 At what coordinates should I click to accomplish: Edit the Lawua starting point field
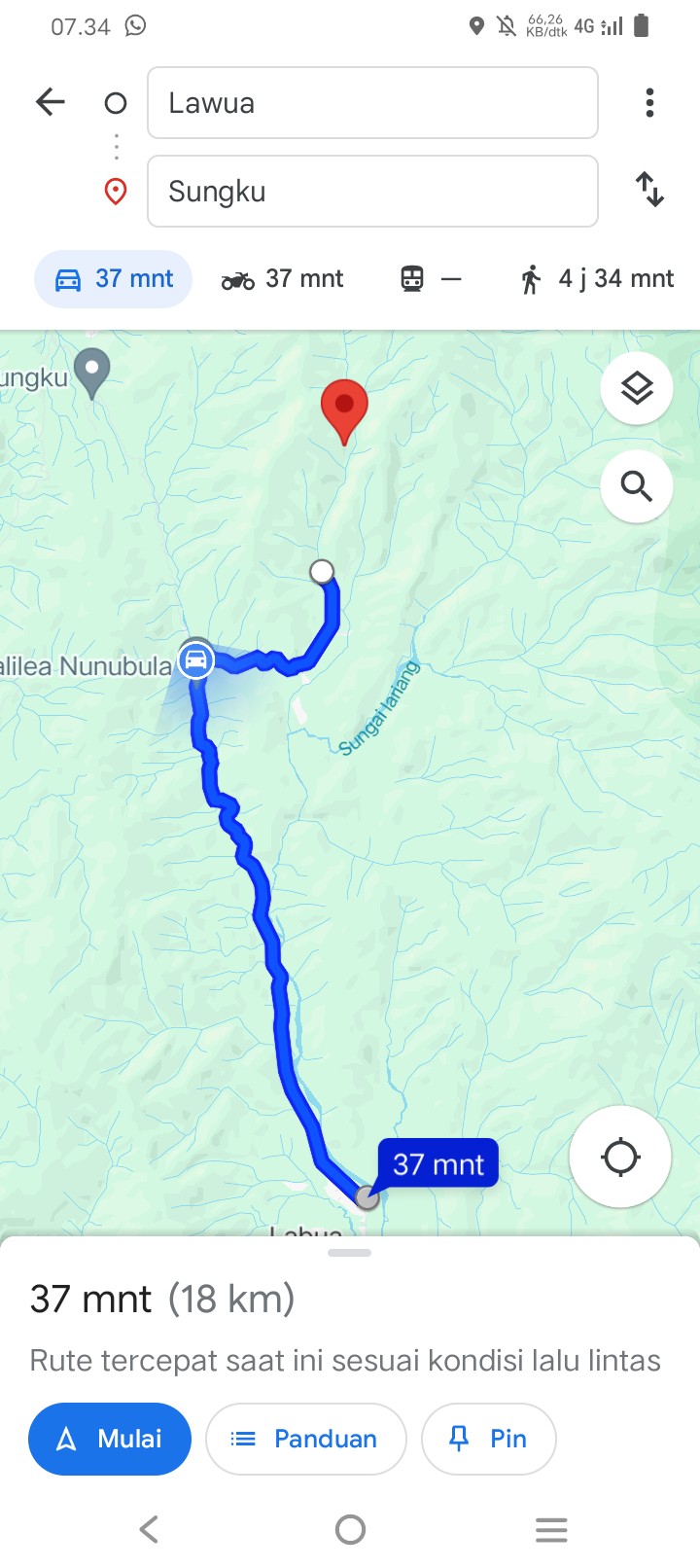[372, 103]
